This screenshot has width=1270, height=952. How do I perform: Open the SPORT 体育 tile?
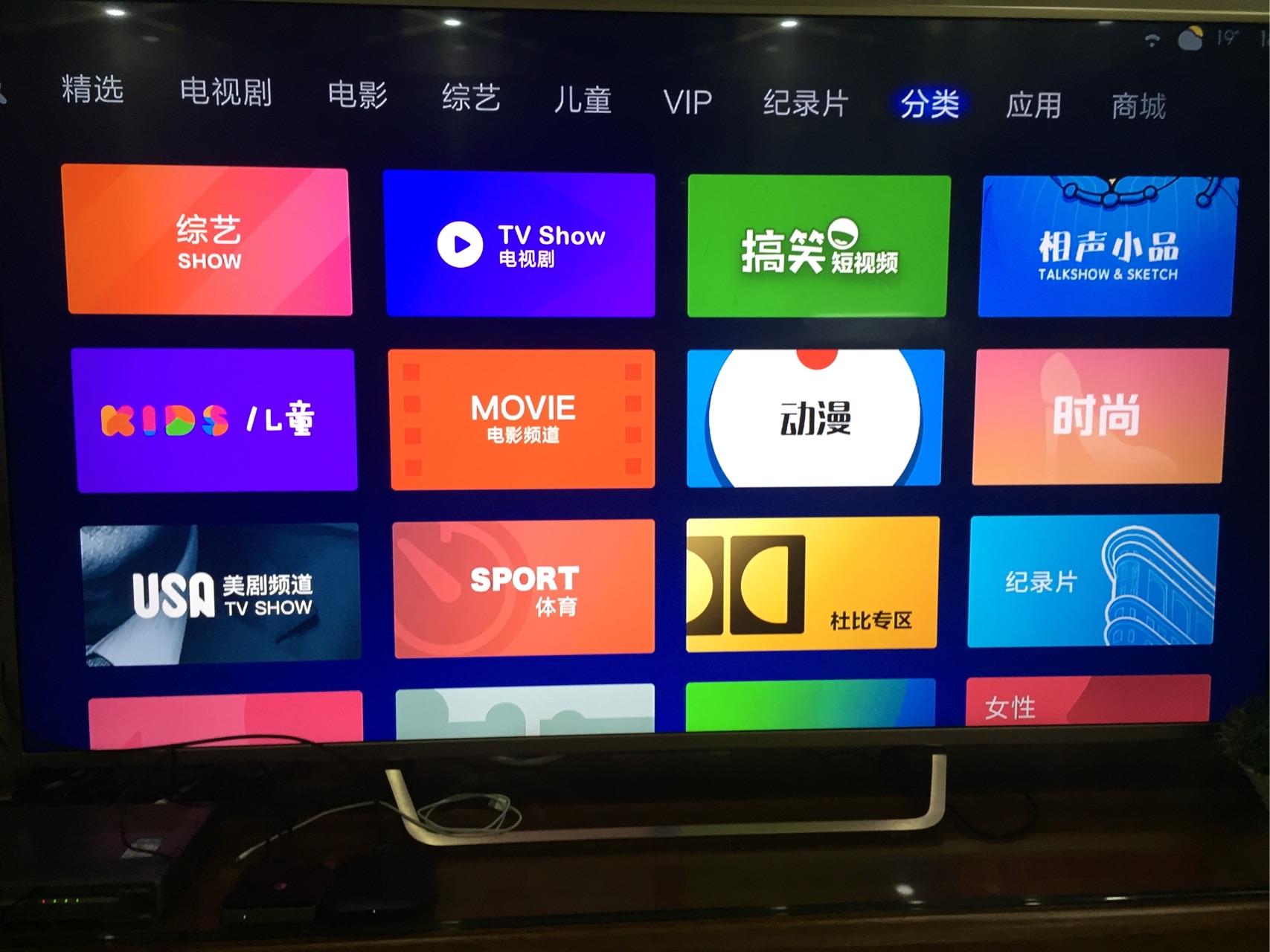click(x=524, y=589)
